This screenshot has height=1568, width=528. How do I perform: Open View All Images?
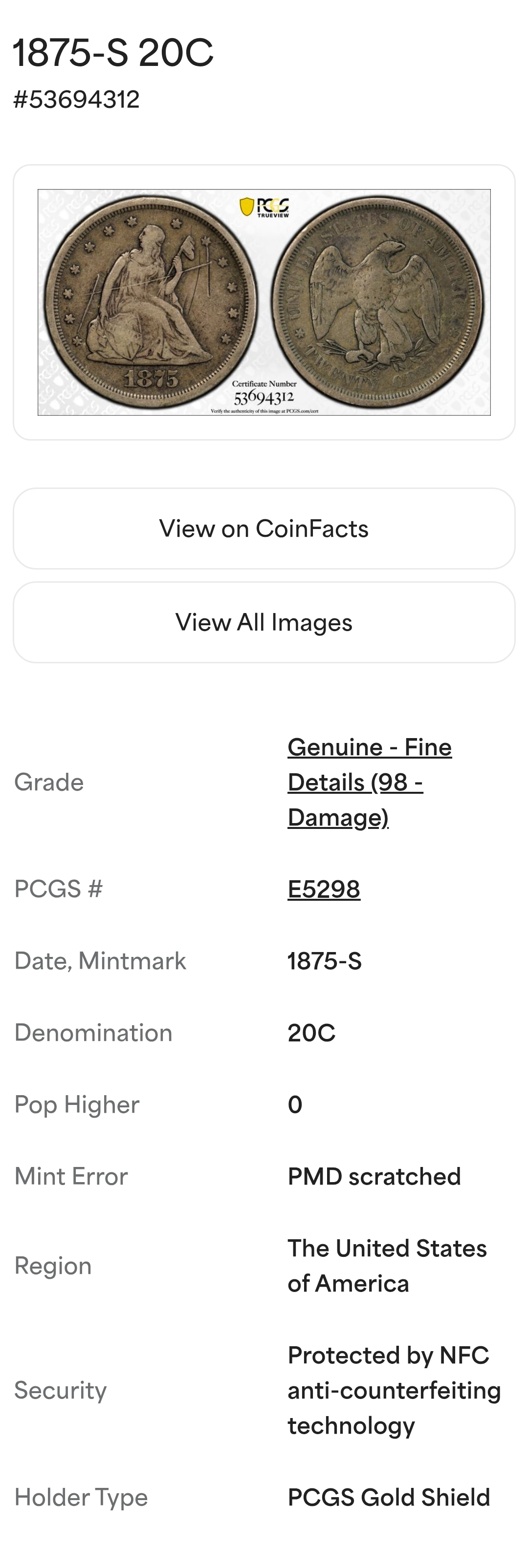pyautogui.click(x=264, y=622)
